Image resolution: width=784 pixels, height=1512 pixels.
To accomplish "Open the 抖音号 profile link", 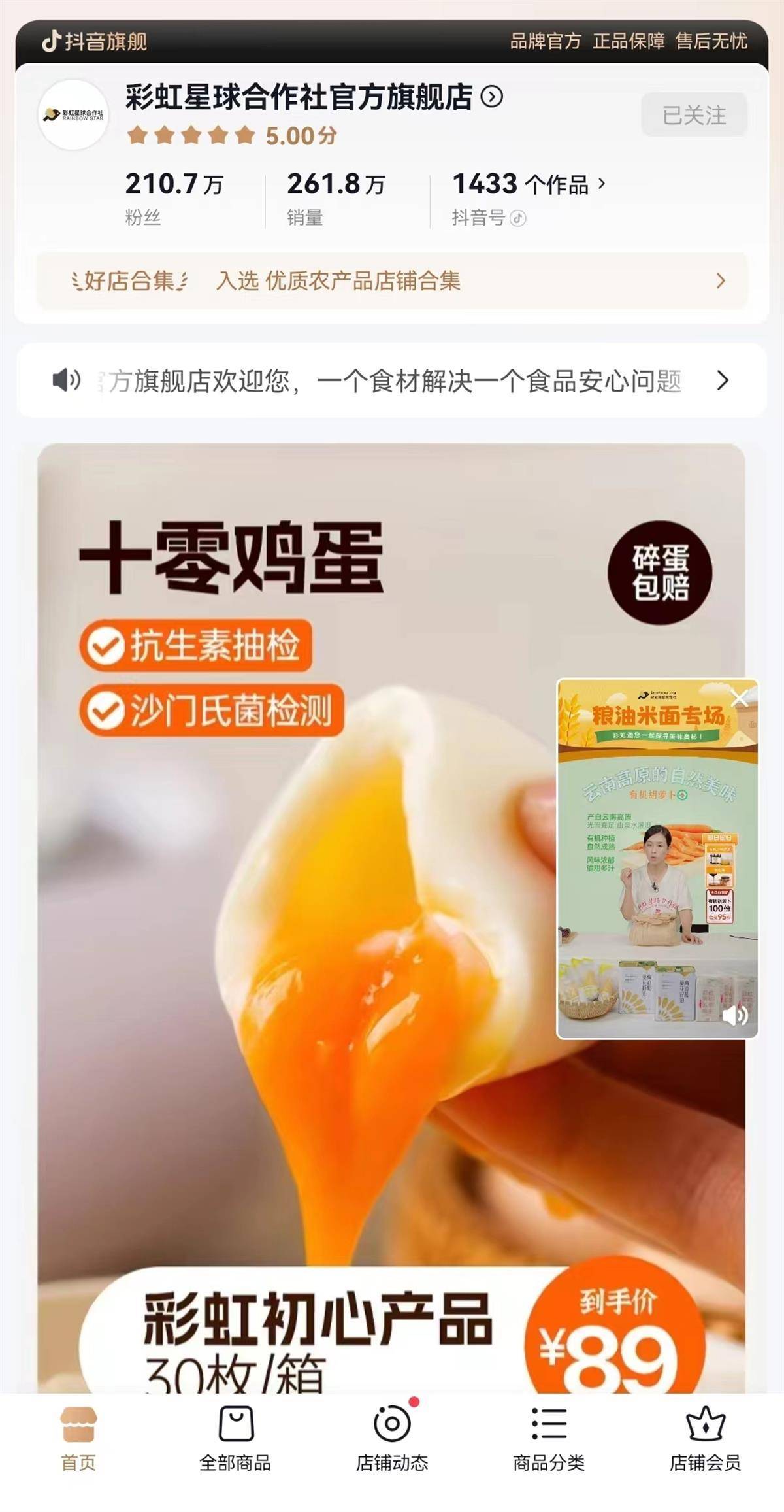I will point(489,218).
